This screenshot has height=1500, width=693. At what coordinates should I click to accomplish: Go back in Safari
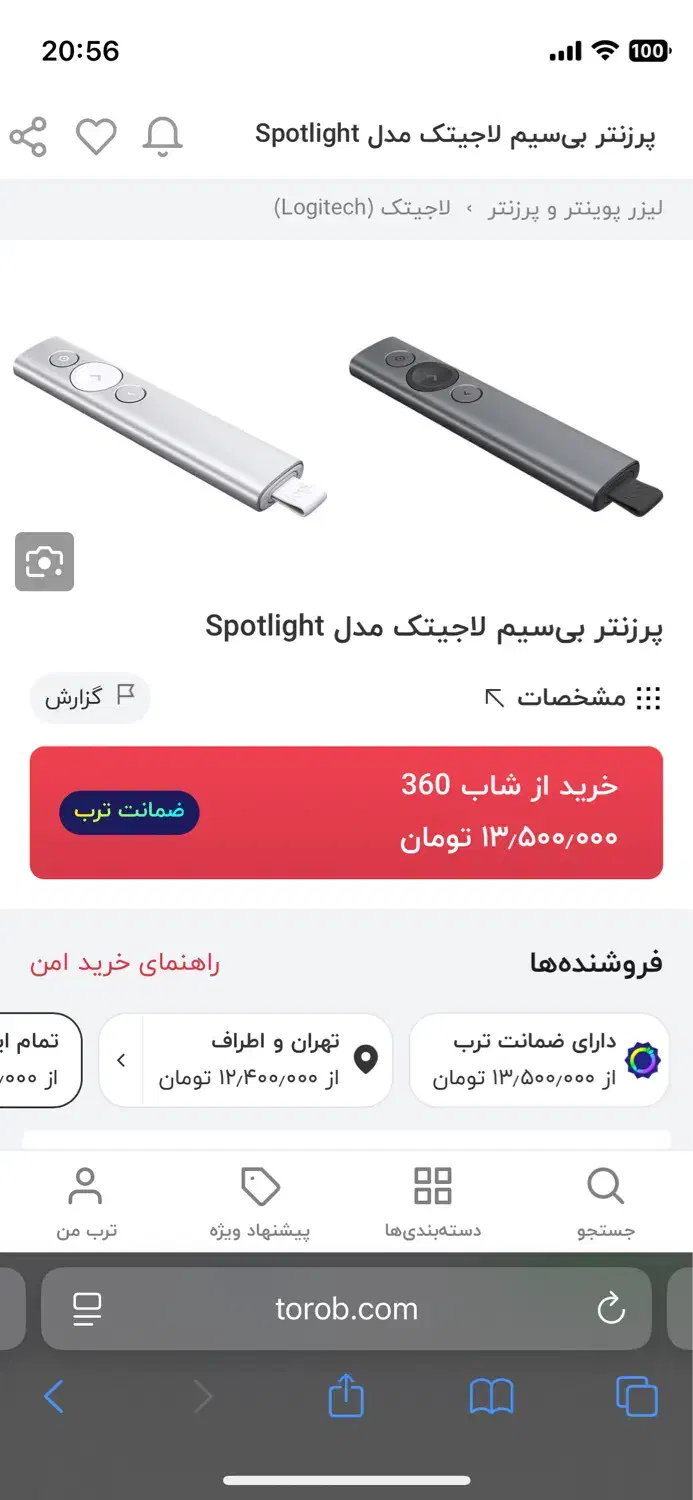point(54,1396)
